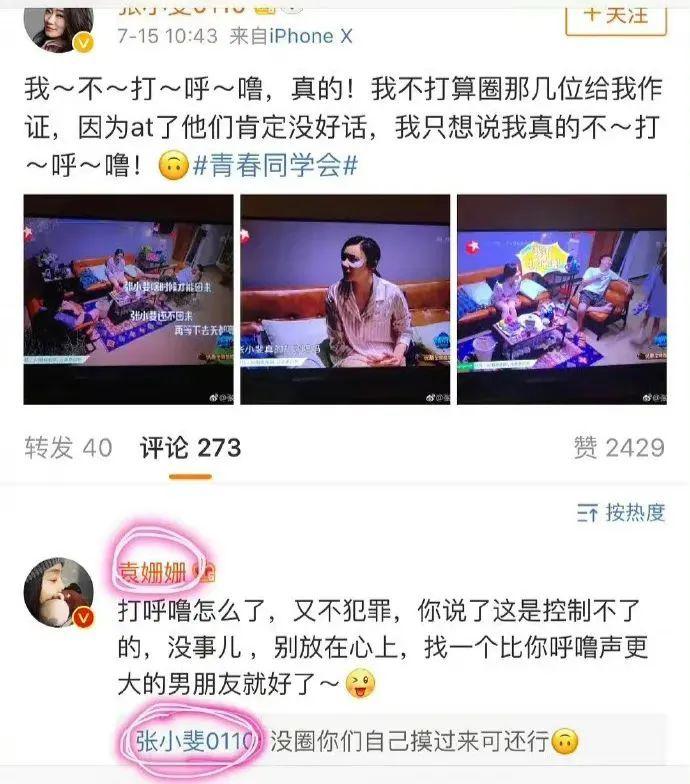Open the third photo with the yellow caption
Viewport: 690px width, 784px height.
point(561,298)
